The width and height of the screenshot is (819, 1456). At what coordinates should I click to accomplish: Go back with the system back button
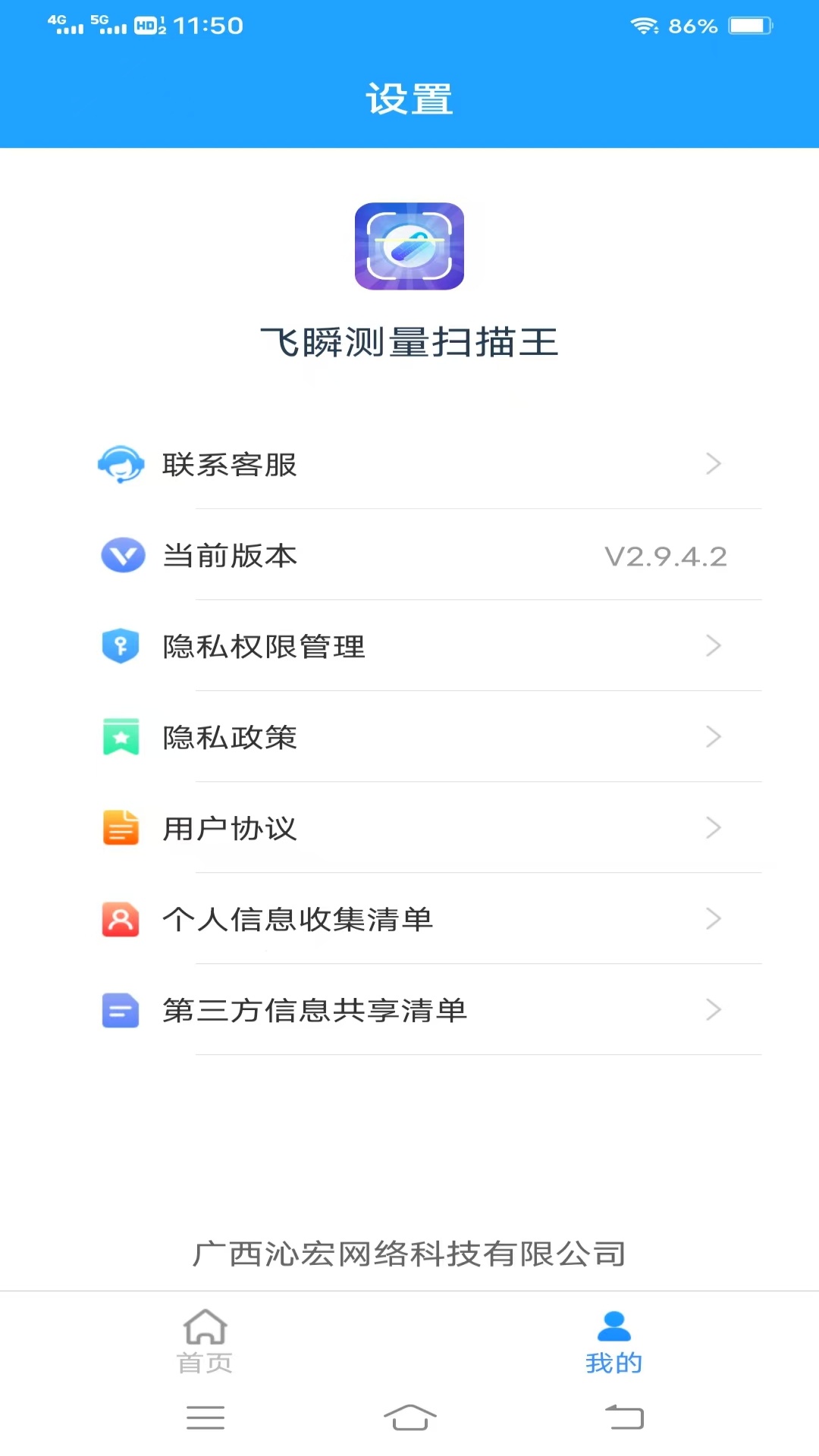click(624, 1417)
